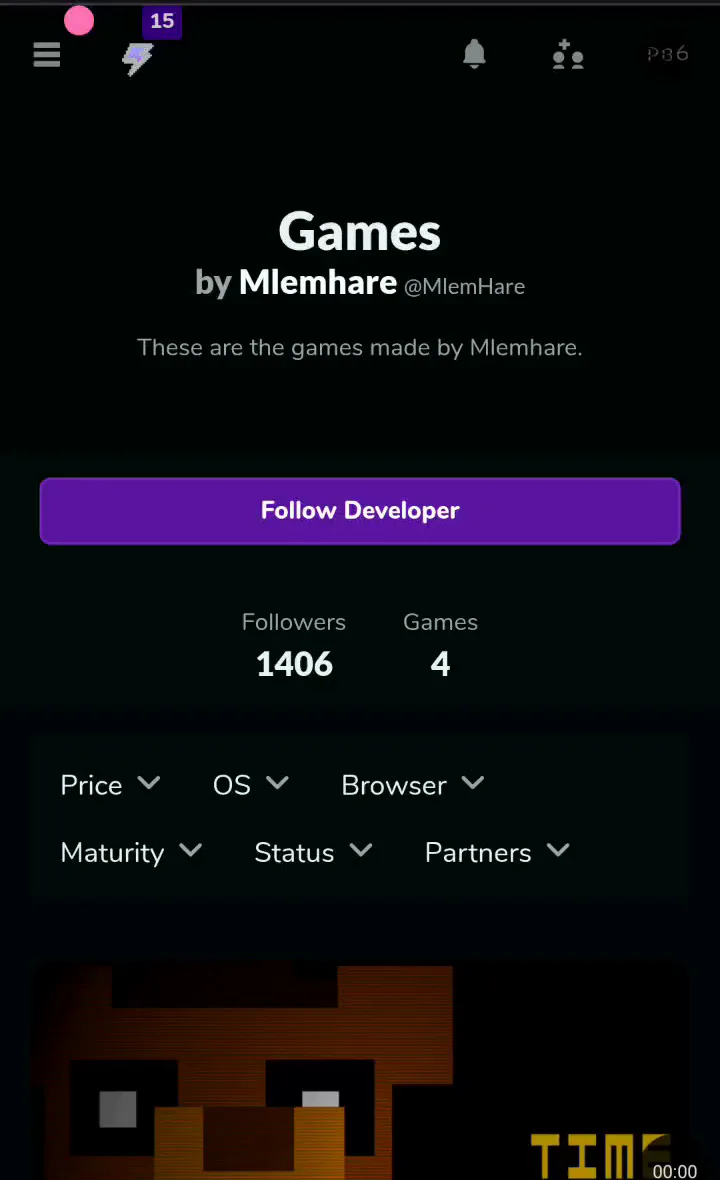The height and width of the screenshot is (1180, 720).
Task: Expand the Price filter
Action: click(110, 785)
